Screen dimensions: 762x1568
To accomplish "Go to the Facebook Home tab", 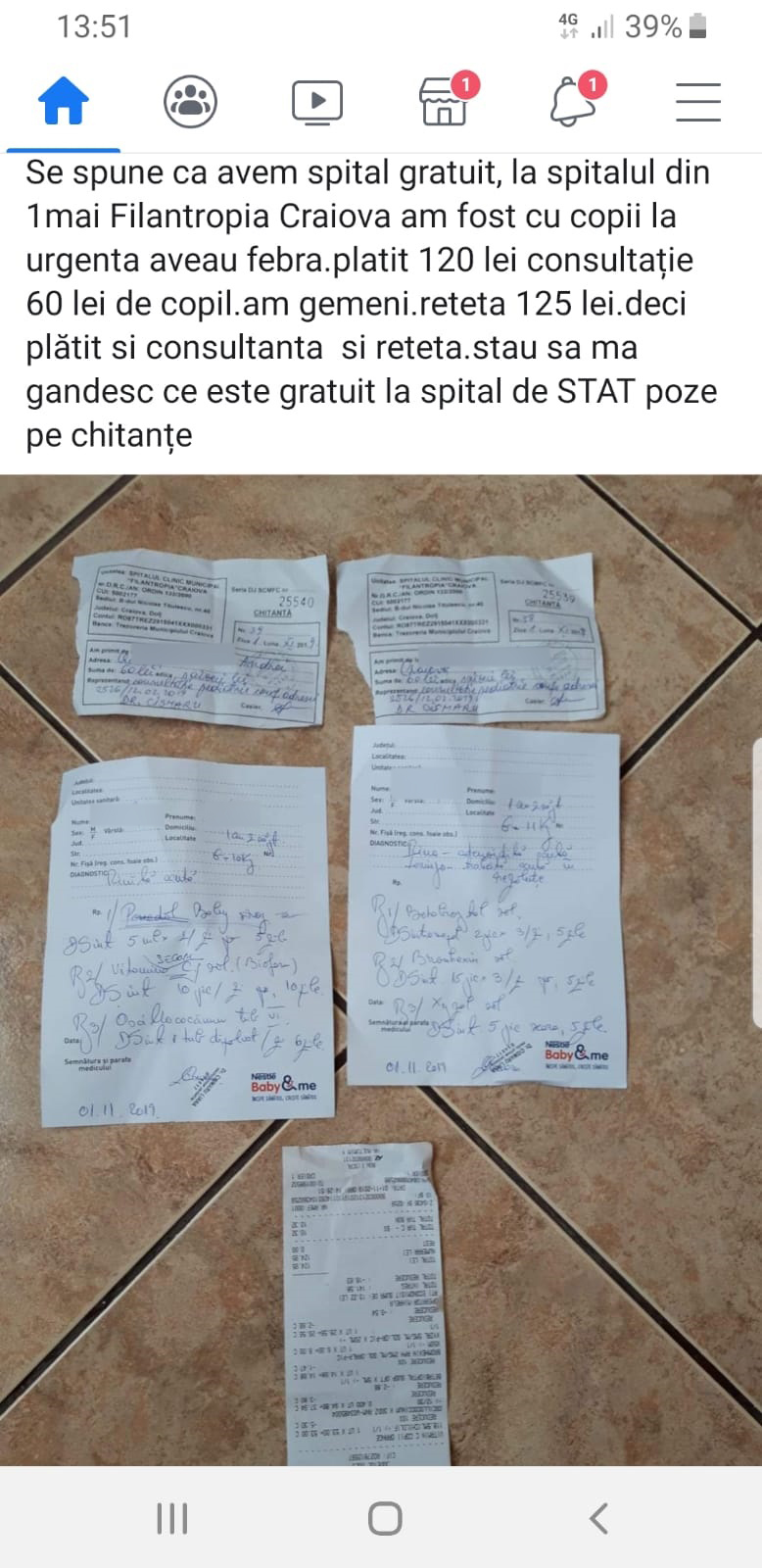I will point(64,101).
